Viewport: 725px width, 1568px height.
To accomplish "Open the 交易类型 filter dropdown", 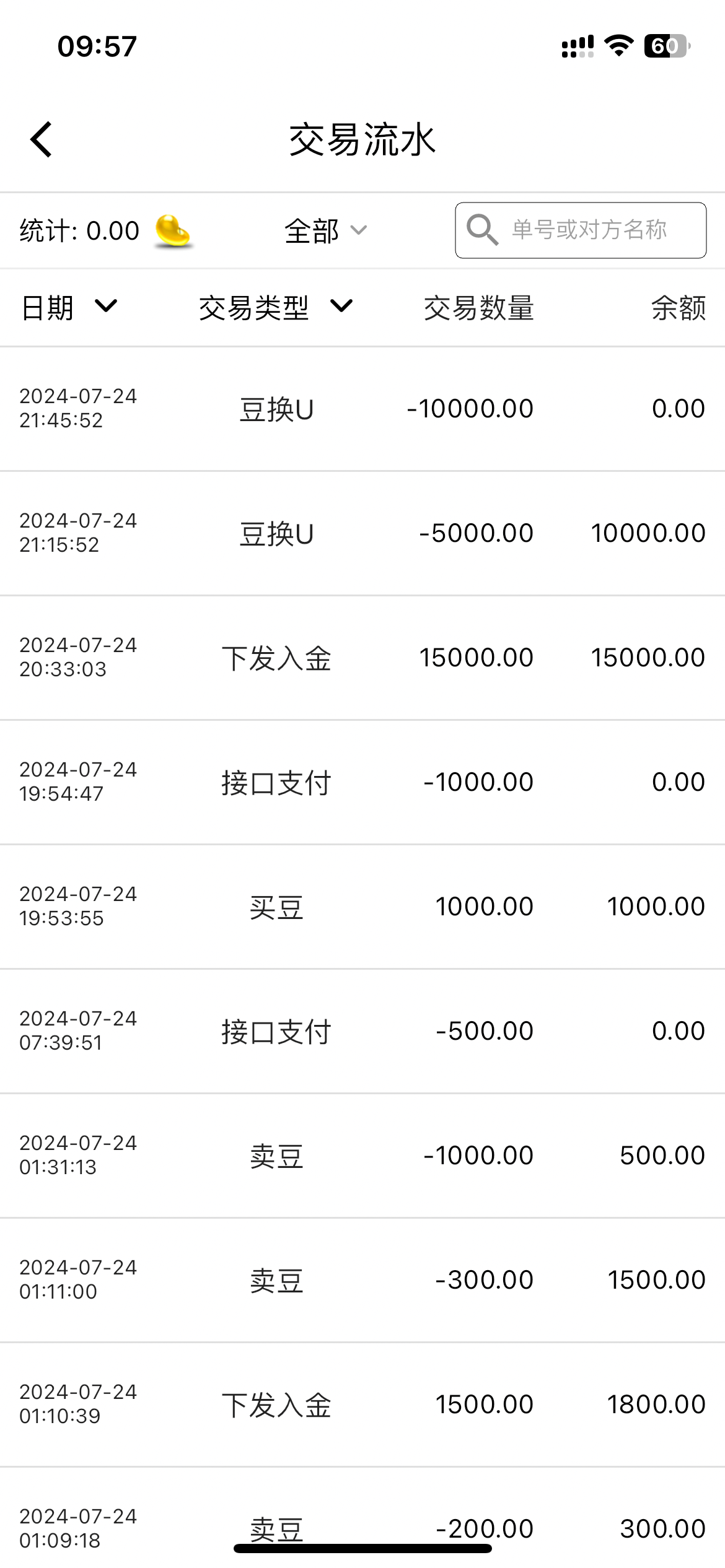I will (x=276, y=307).
